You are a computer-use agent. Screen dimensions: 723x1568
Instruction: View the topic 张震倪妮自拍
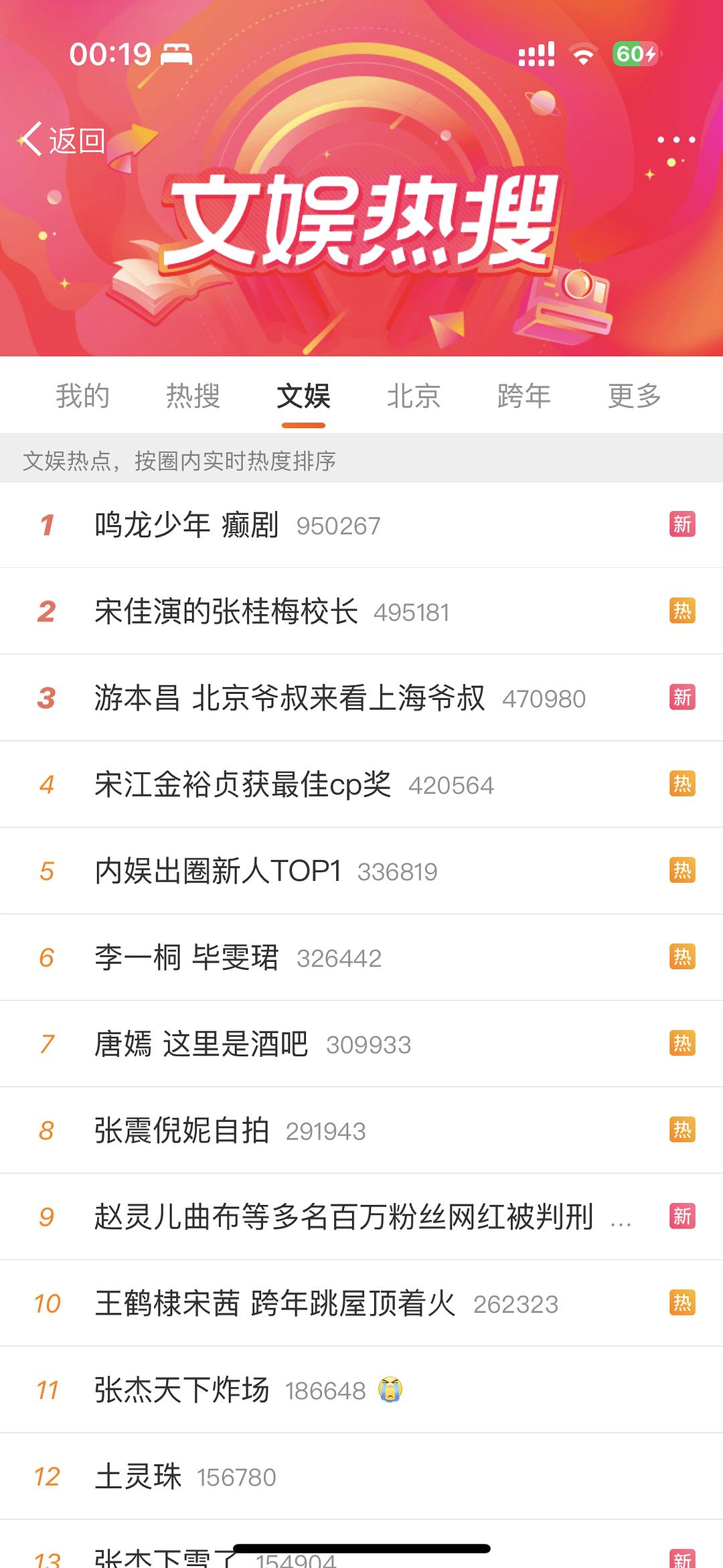point(181,1130)
